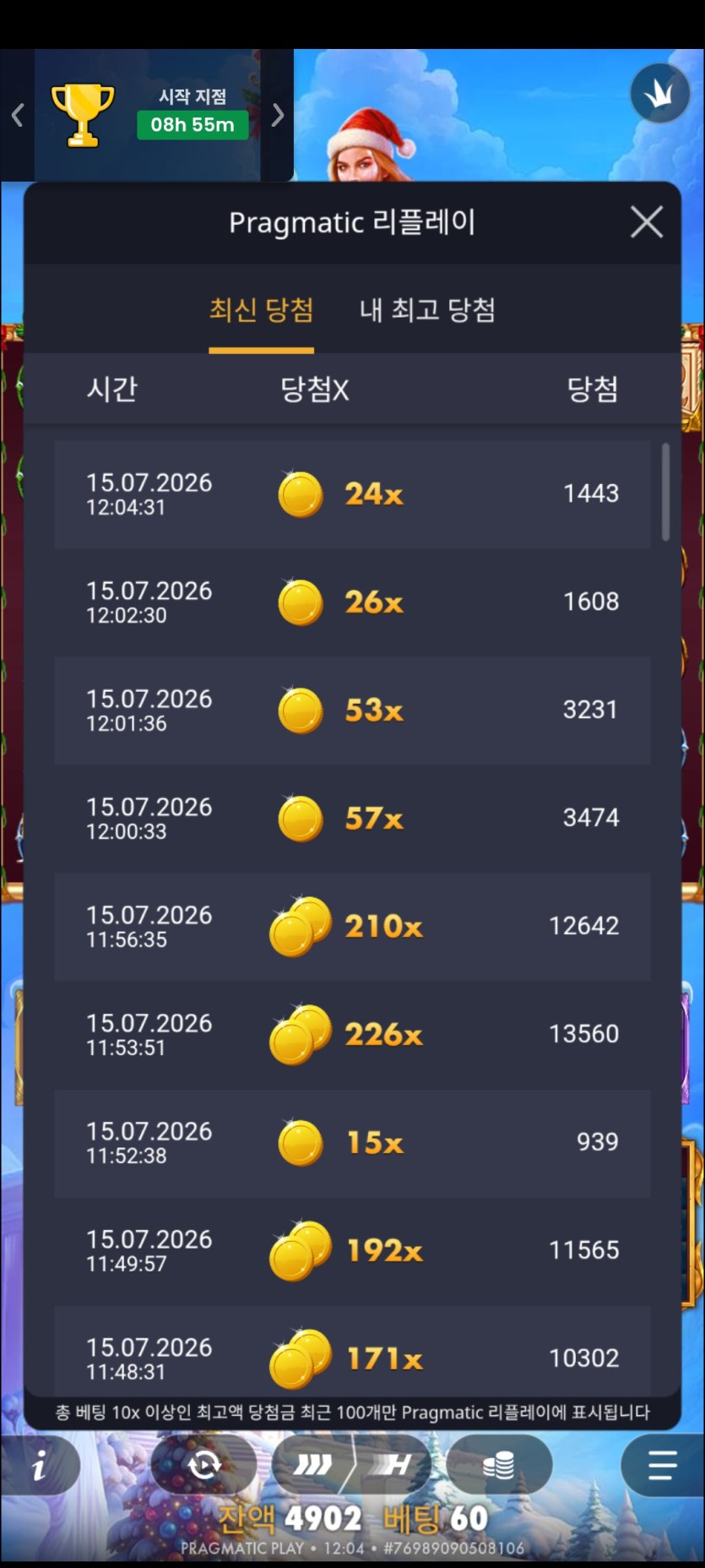Watch the 226x win replay at 11:53:51
Viewport: 705px width, 1568px height.
352,1035
